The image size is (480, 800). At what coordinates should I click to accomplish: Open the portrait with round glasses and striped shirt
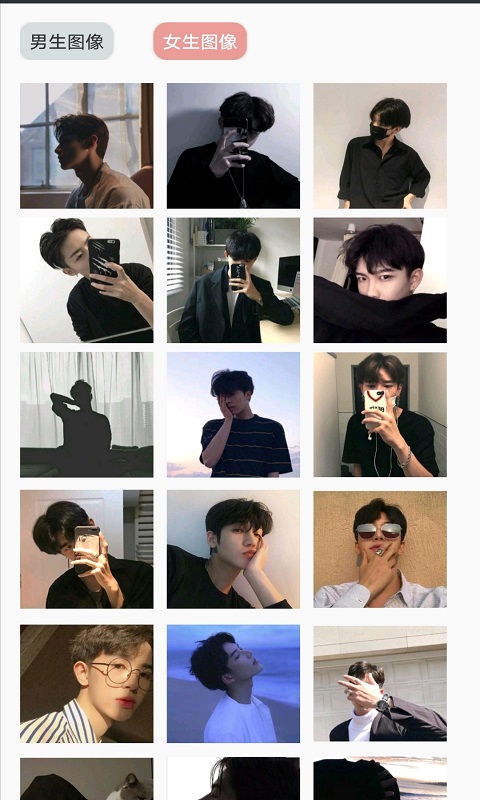pos(87,684)
